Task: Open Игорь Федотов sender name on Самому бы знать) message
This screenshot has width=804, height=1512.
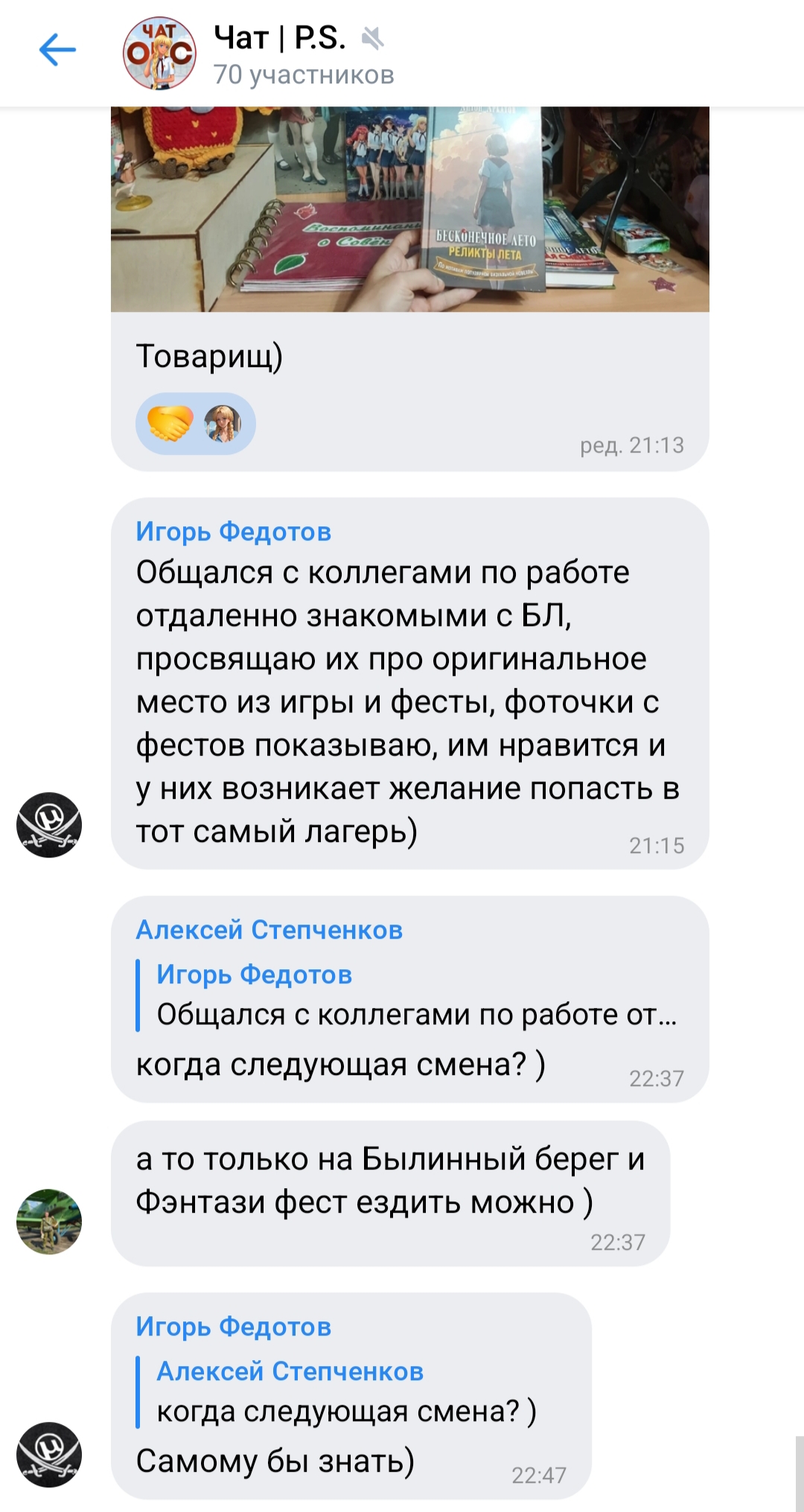Action: pyautogui.click(x=233, y=1327)
